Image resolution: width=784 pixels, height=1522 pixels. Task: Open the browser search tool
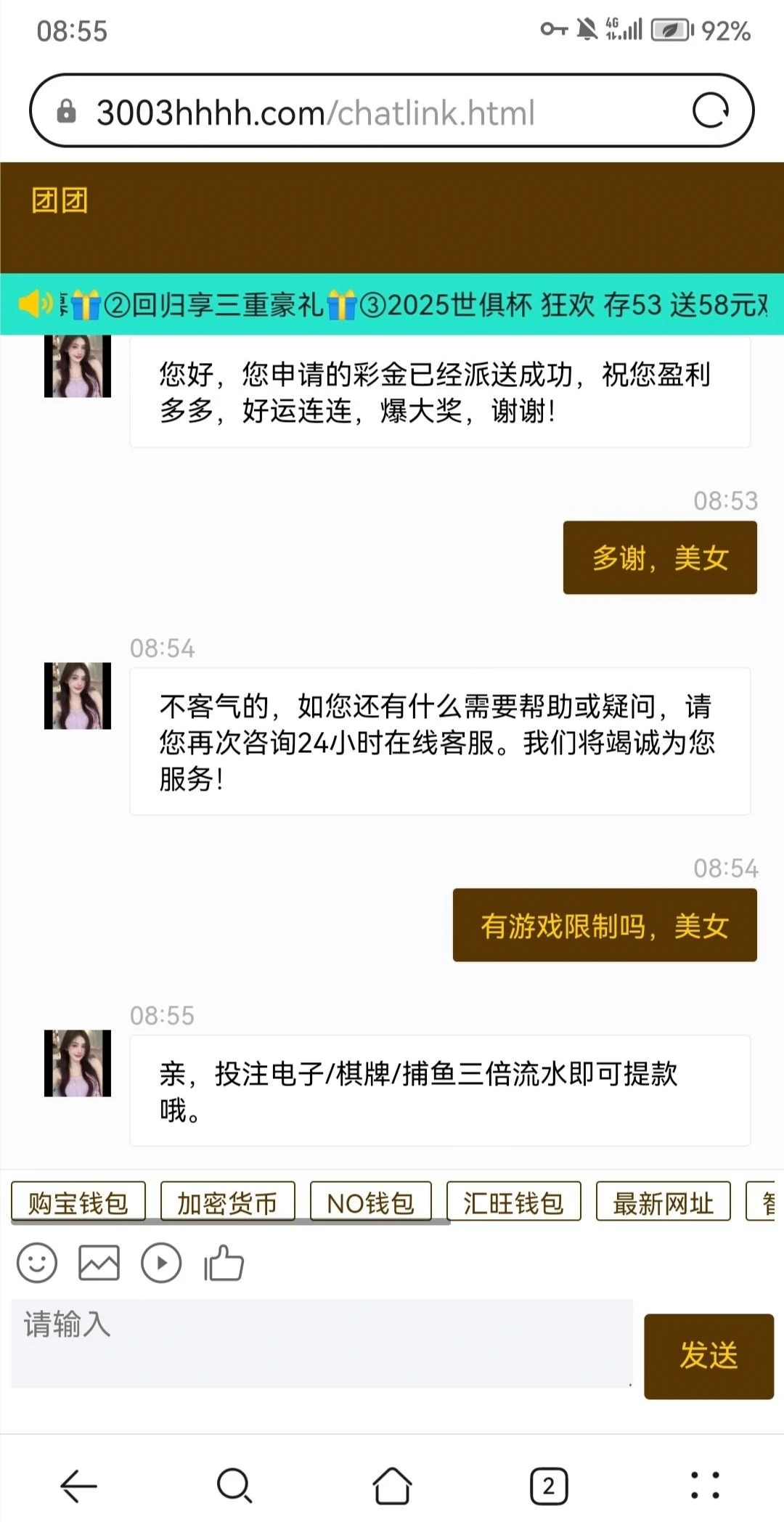click(x=234, y=1486)
